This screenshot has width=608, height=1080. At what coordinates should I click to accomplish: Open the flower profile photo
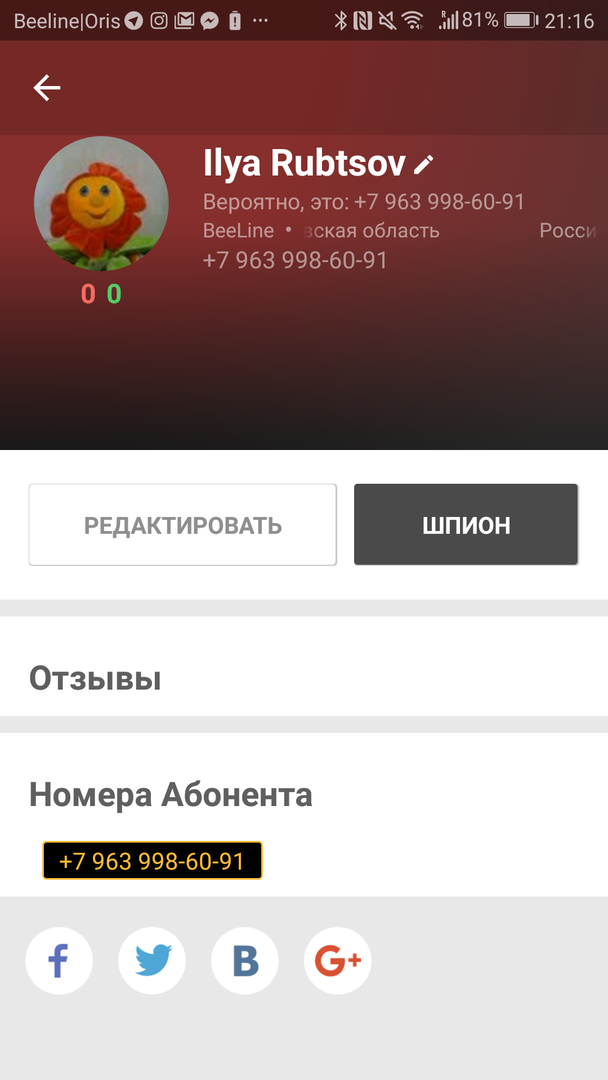click(101, 204)
